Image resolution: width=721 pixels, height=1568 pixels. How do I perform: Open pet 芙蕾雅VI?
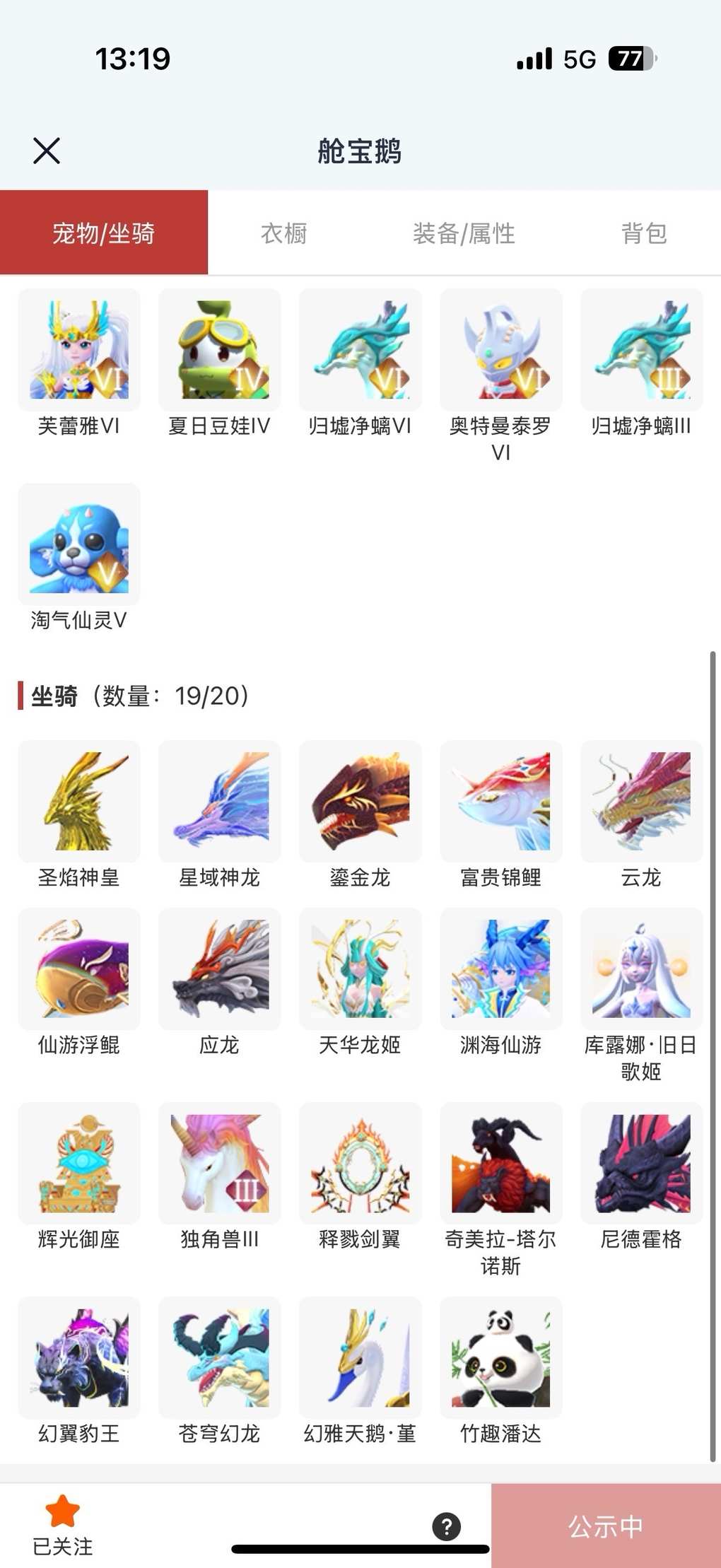(79, 350)
